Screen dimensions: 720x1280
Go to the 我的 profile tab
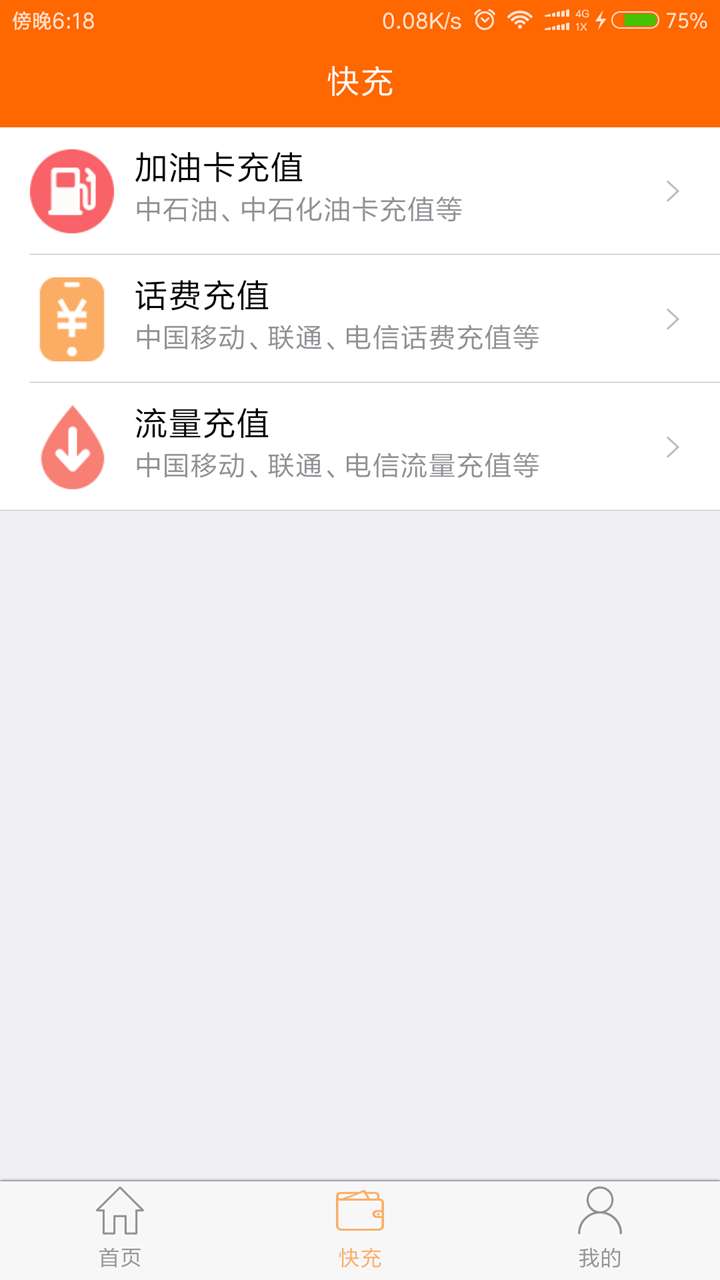(x=600, y=1230)
